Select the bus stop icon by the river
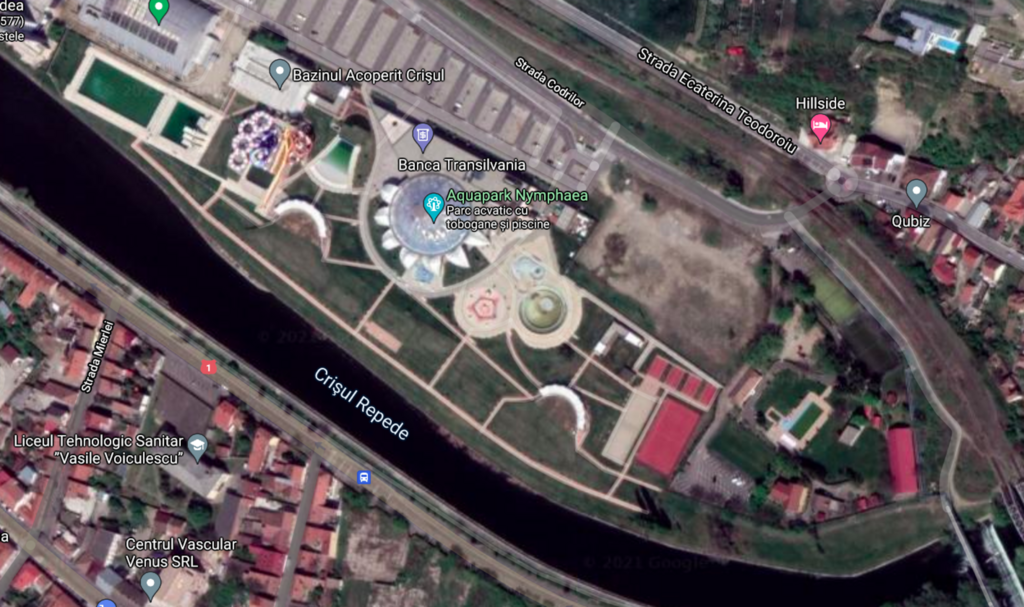Screen dimensions: 1024x607 tap(364, 477)
